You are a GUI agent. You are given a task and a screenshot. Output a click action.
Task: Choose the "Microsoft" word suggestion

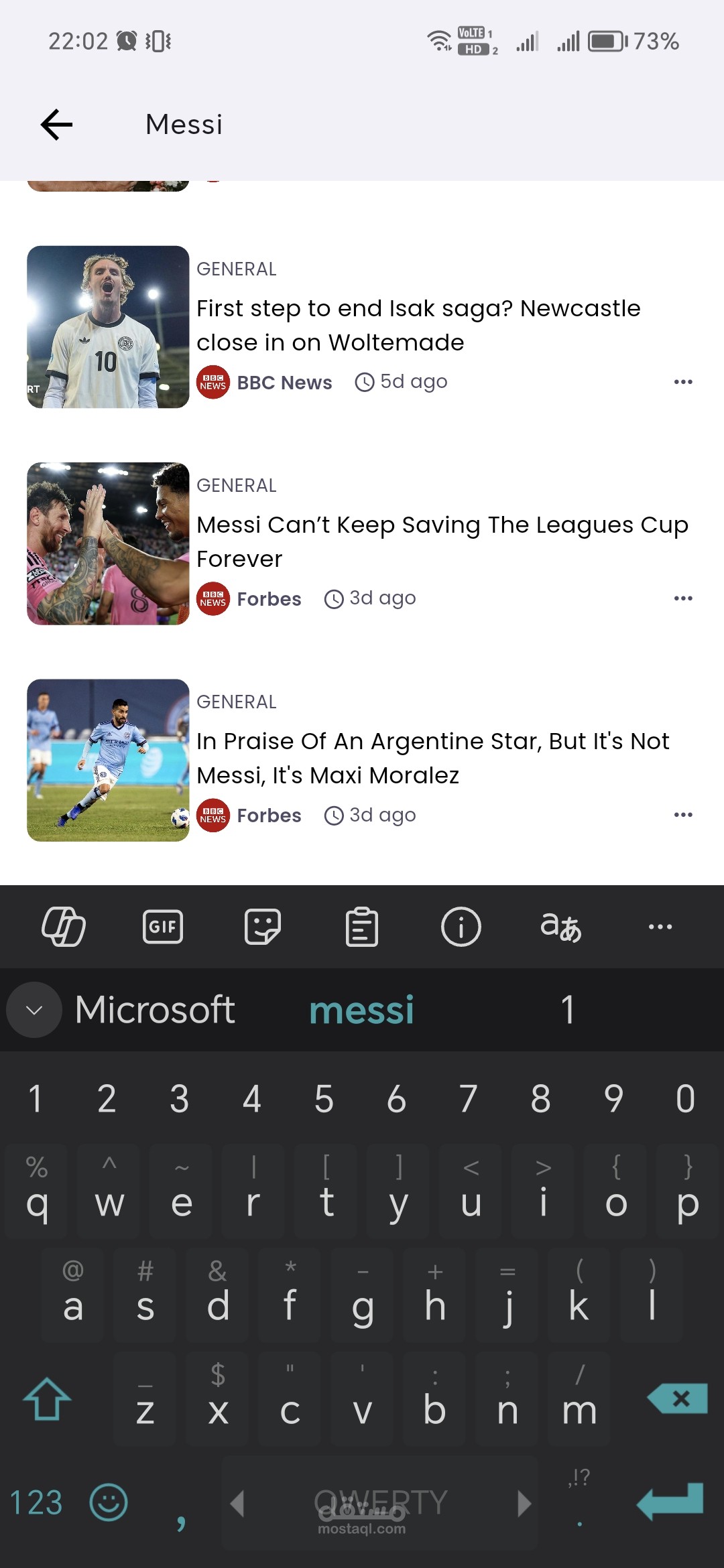tap(155, 1010)
